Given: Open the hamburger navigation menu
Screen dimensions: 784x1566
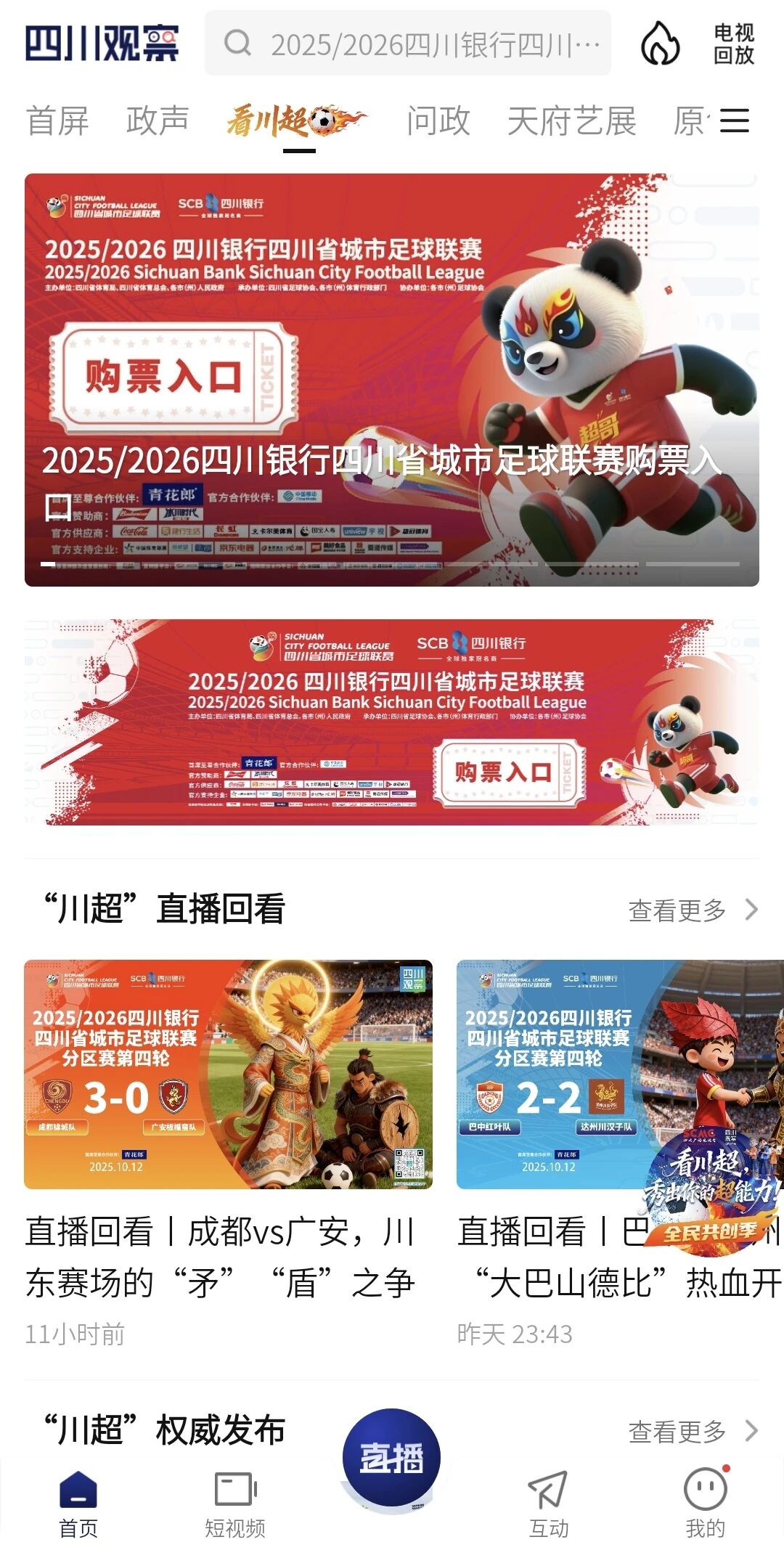Looking at the screenshot, I should tap(735, 121).
